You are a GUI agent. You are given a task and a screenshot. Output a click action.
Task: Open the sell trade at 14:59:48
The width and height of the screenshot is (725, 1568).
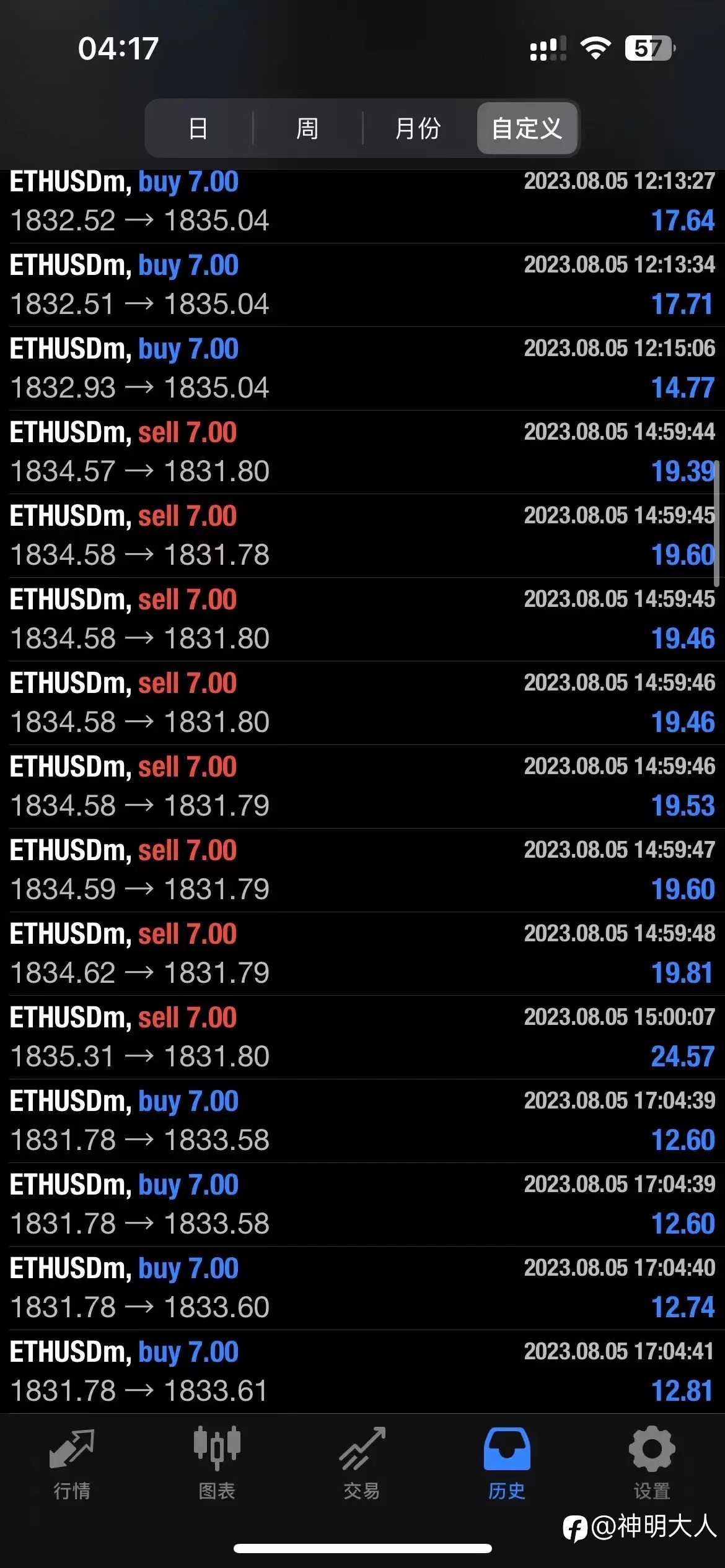pos(362,954)
